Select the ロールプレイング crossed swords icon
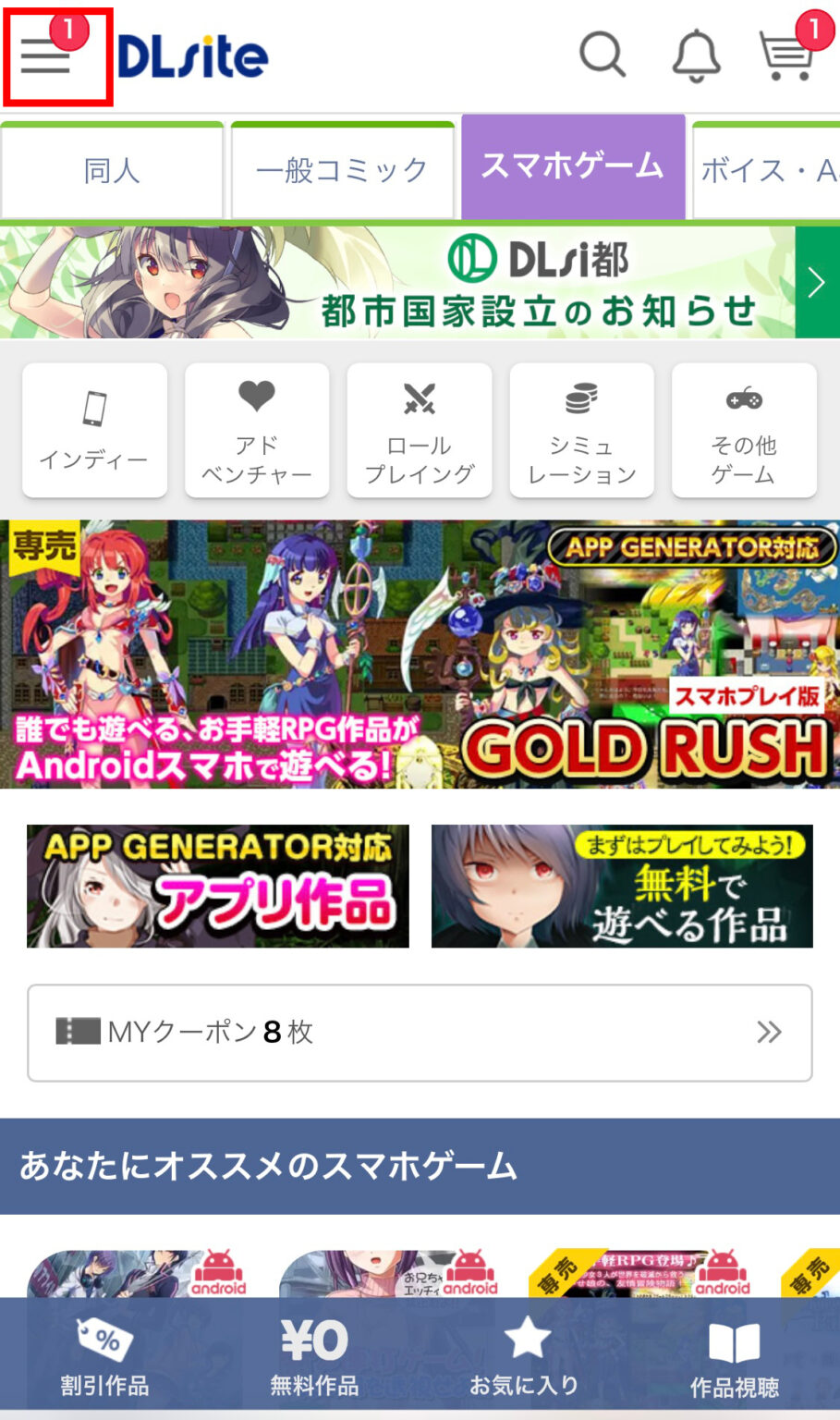The image size is (840, 1420). (420, 430)
